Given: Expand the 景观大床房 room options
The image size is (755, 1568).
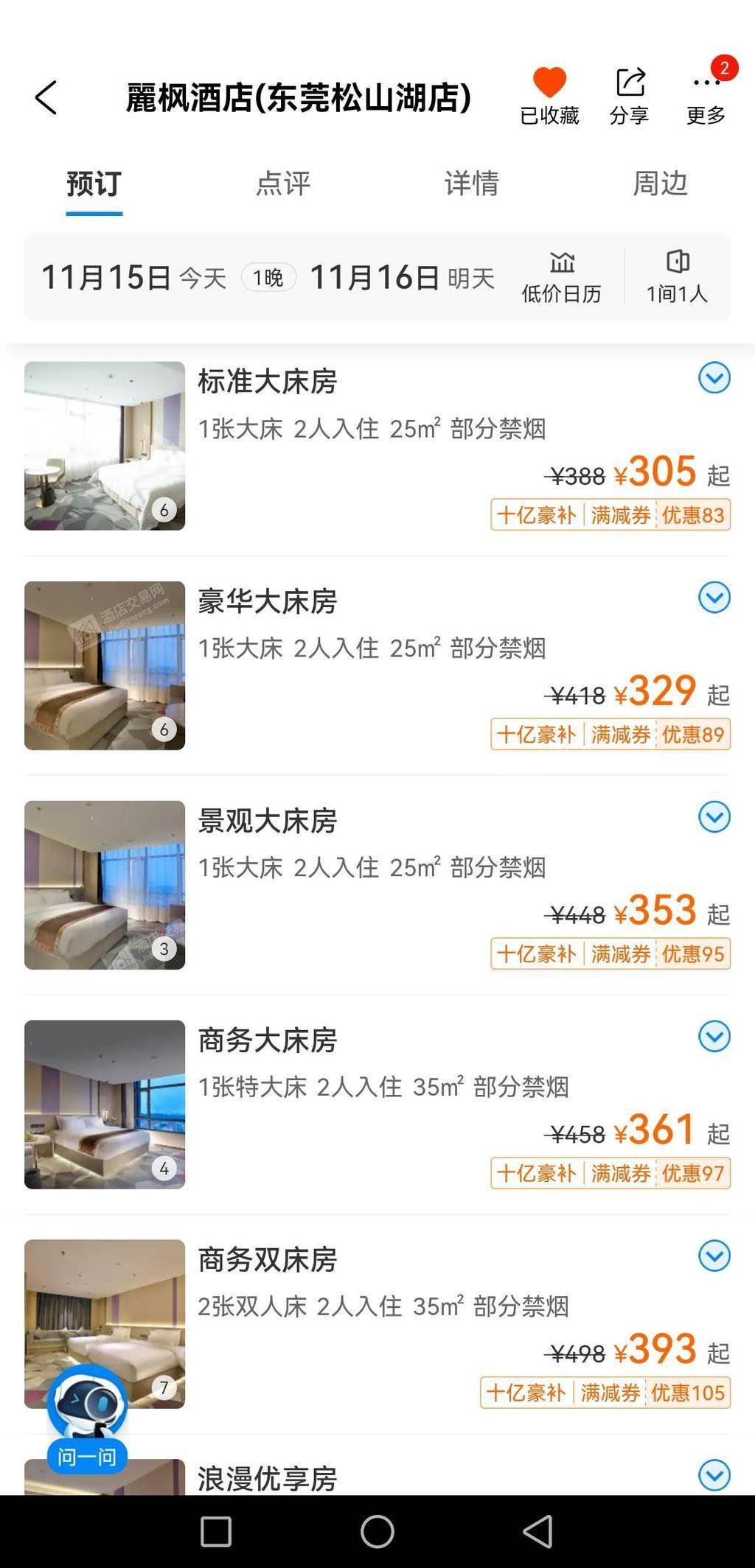Looking at the screenshot, I should tap(714, 817).
